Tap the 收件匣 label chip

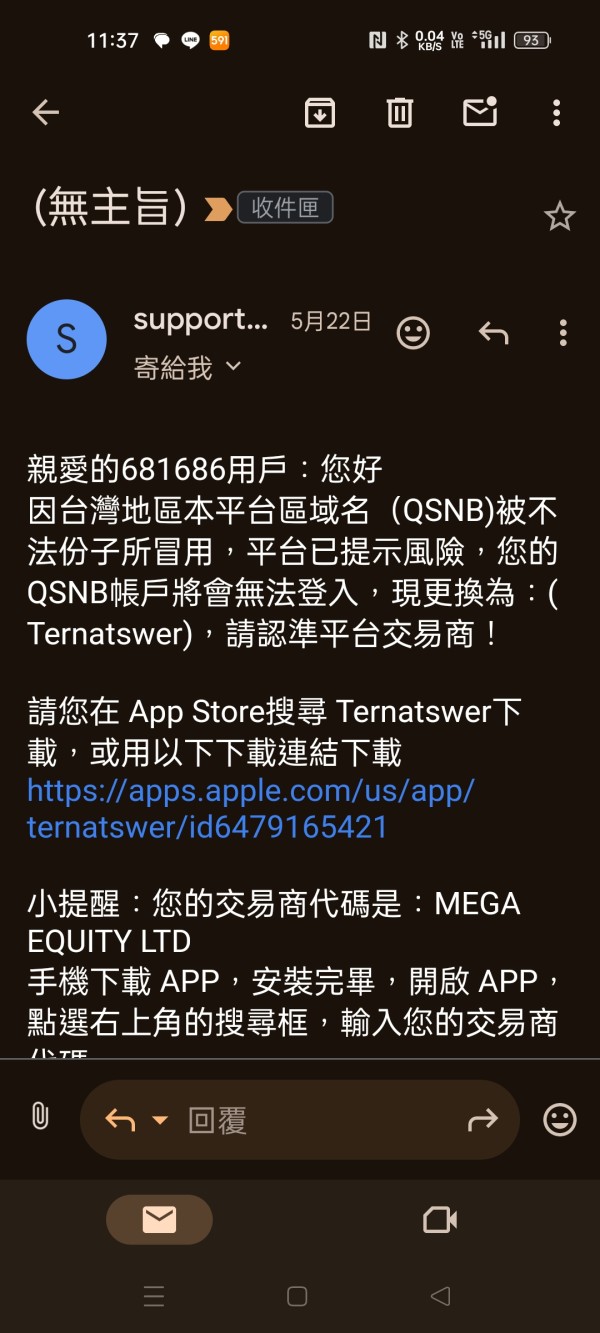tap(285, 208)
